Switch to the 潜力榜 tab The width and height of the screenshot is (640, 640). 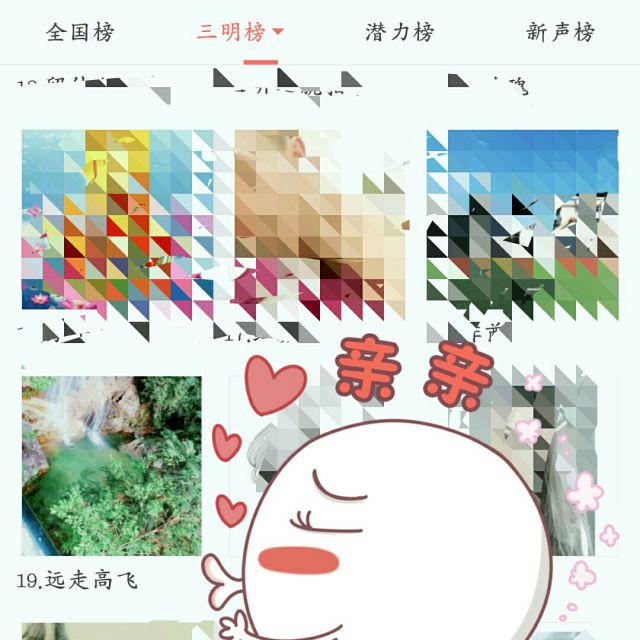click(400, 32)
